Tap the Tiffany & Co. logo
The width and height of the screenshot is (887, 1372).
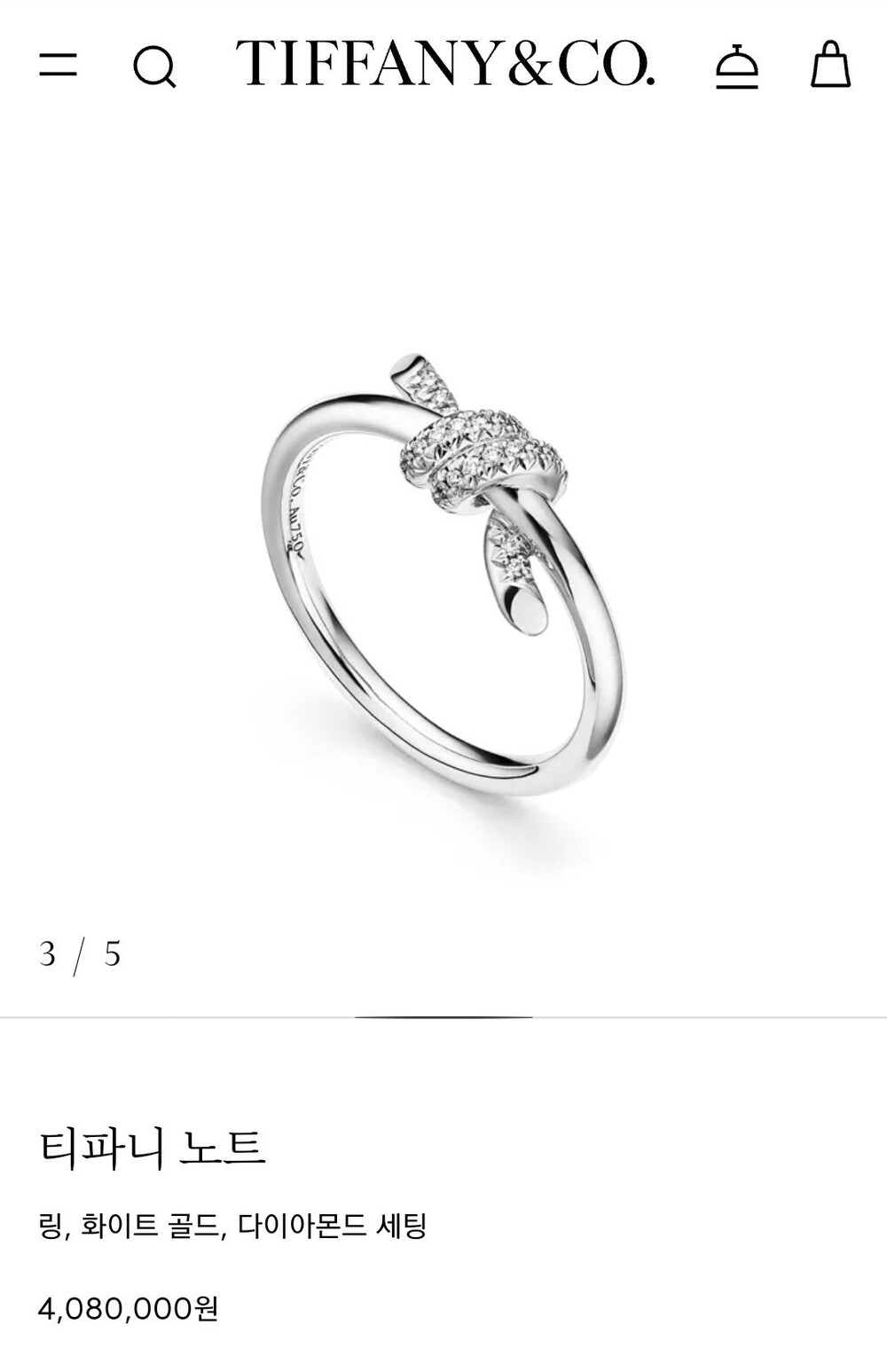pos(444,63)
